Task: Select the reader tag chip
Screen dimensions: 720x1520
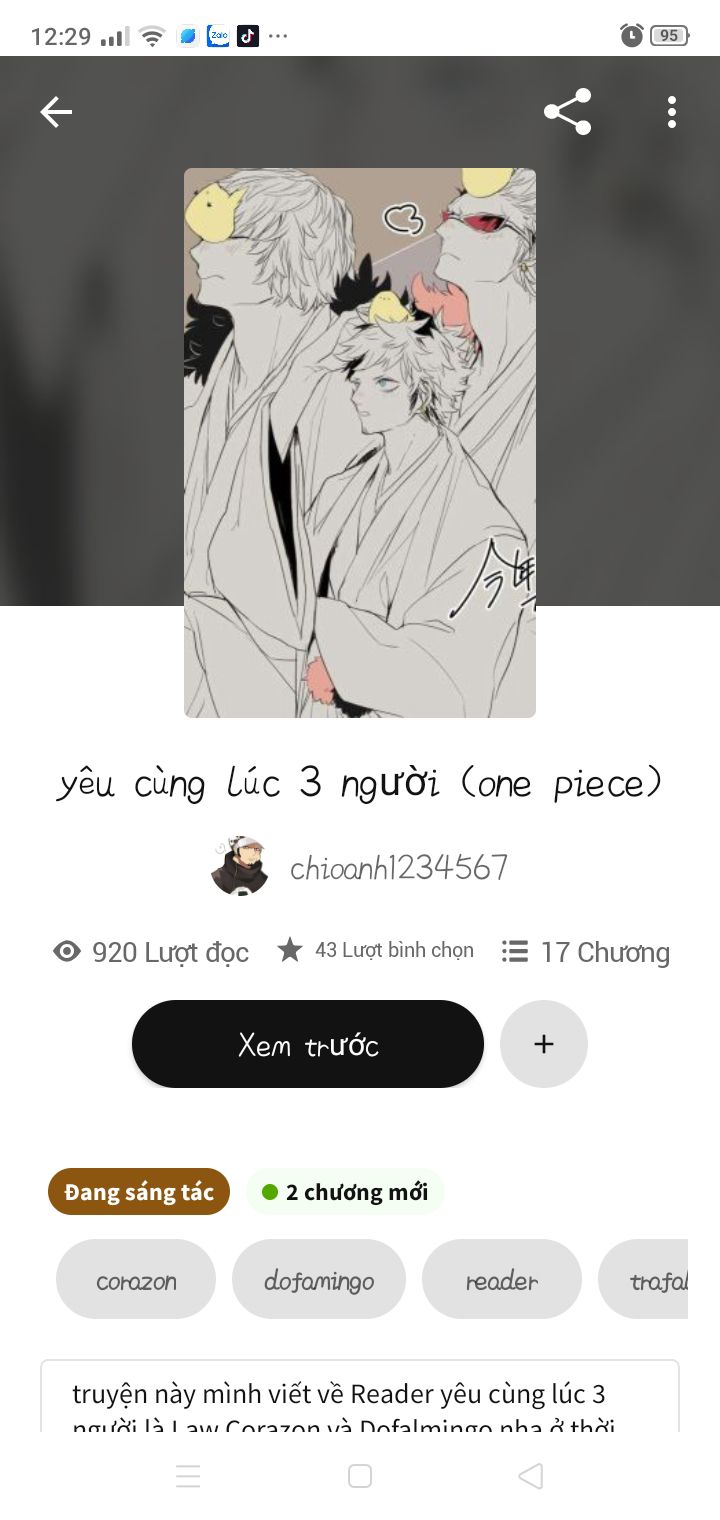Action: coord(502,1279)
